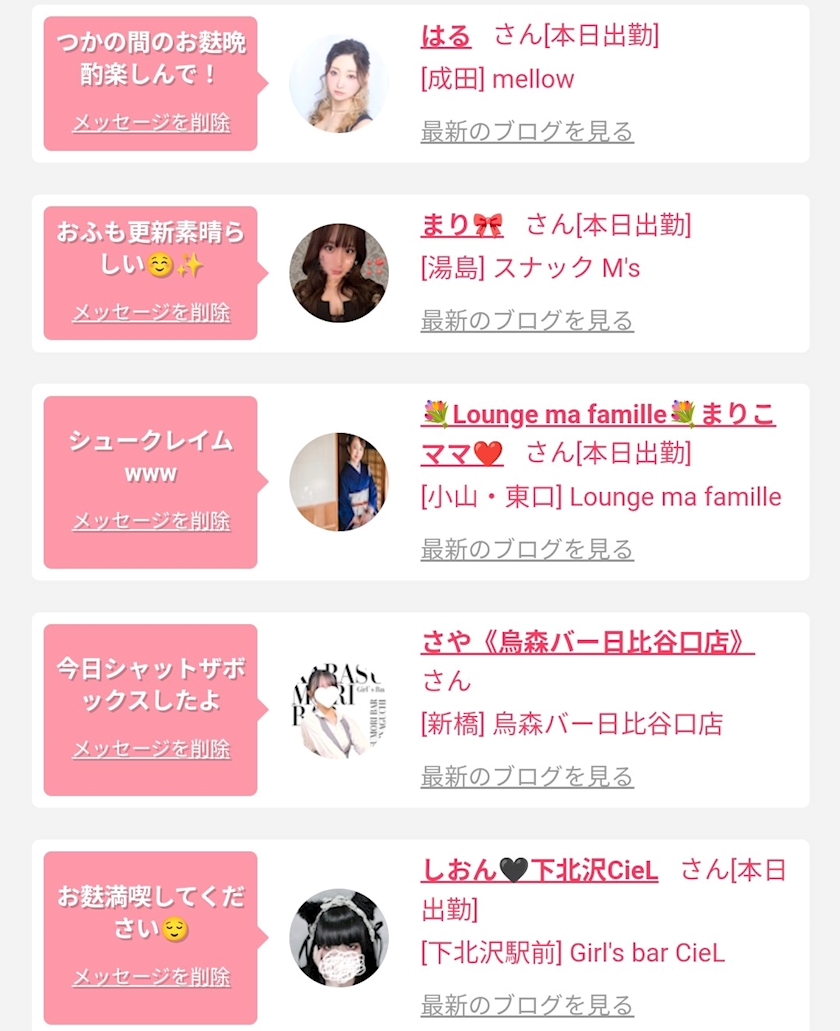Delete the シュークレイムwww message
This screenshot has width=840, height=1031.
pyautogui.click(x=151, y=521)
